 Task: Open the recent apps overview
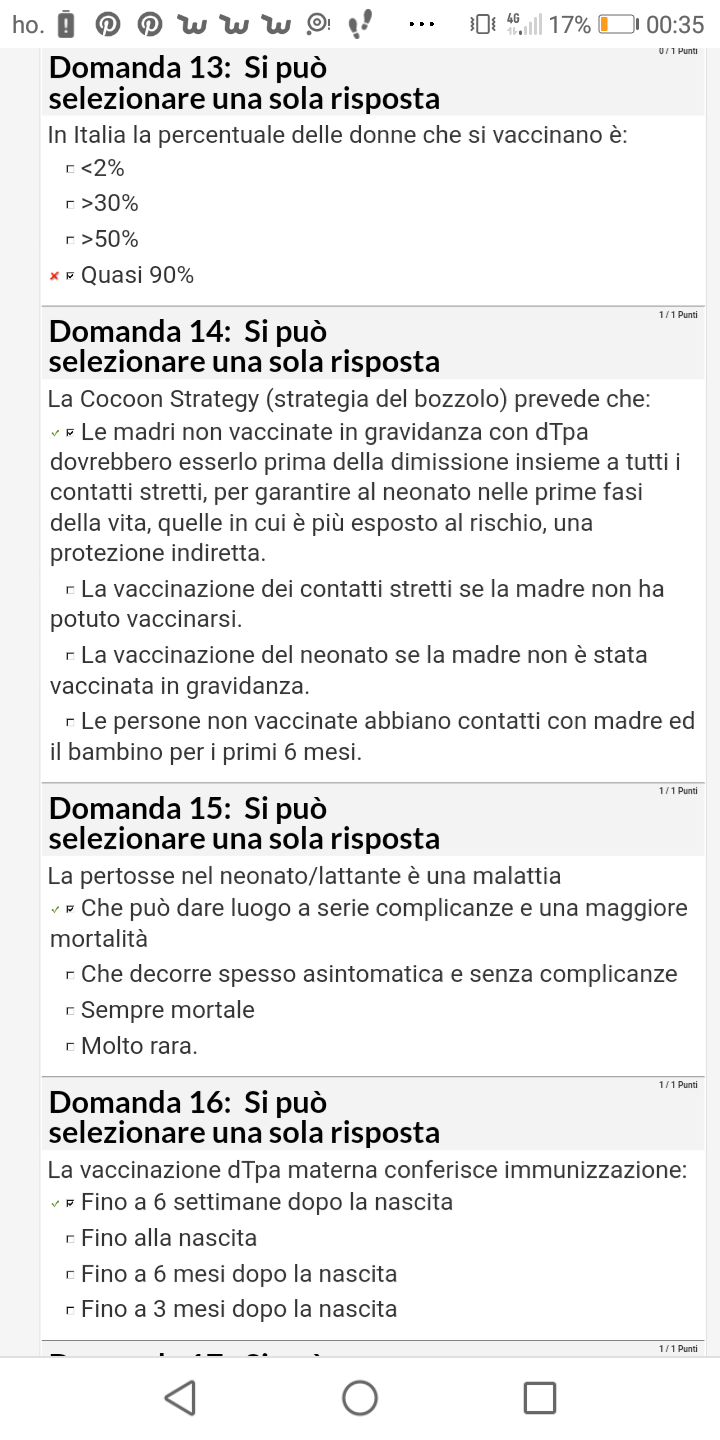pyautogui.click(x=540, y=1398)
